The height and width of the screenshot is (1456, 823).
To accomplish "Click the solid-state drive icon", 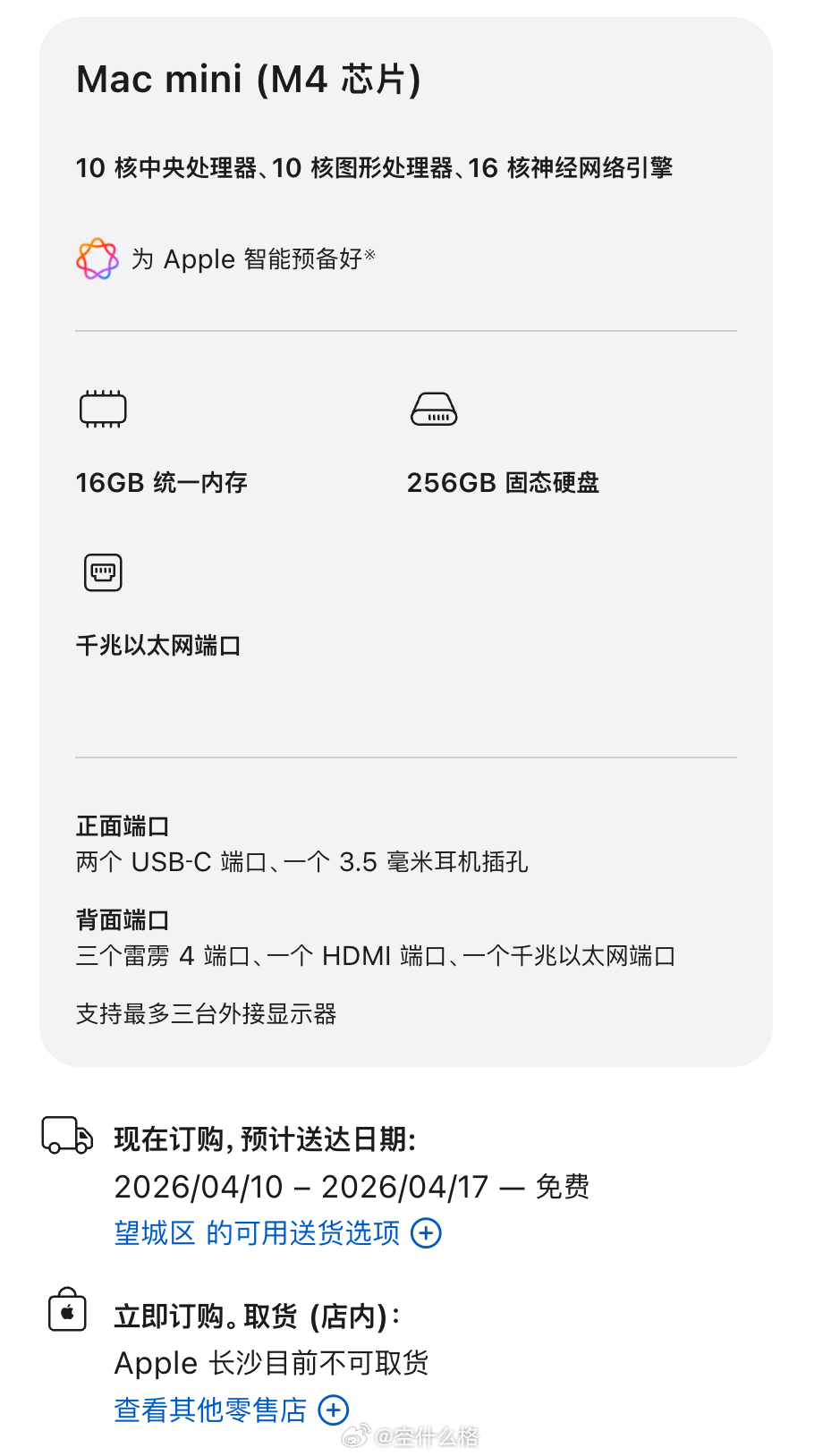I will (435, 408).
